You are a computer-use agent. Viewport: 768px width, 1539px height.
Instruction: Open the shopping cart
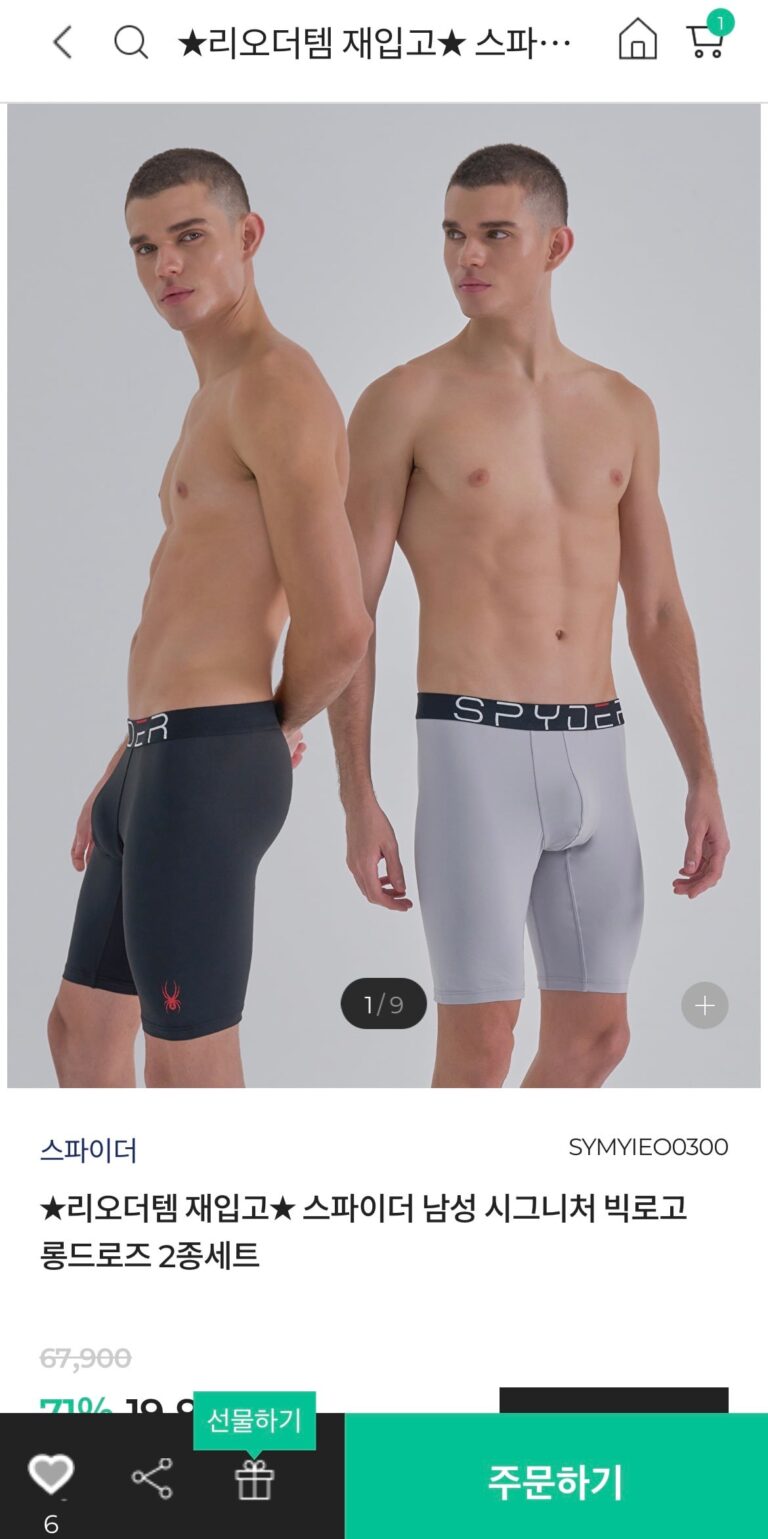point(706,40)
